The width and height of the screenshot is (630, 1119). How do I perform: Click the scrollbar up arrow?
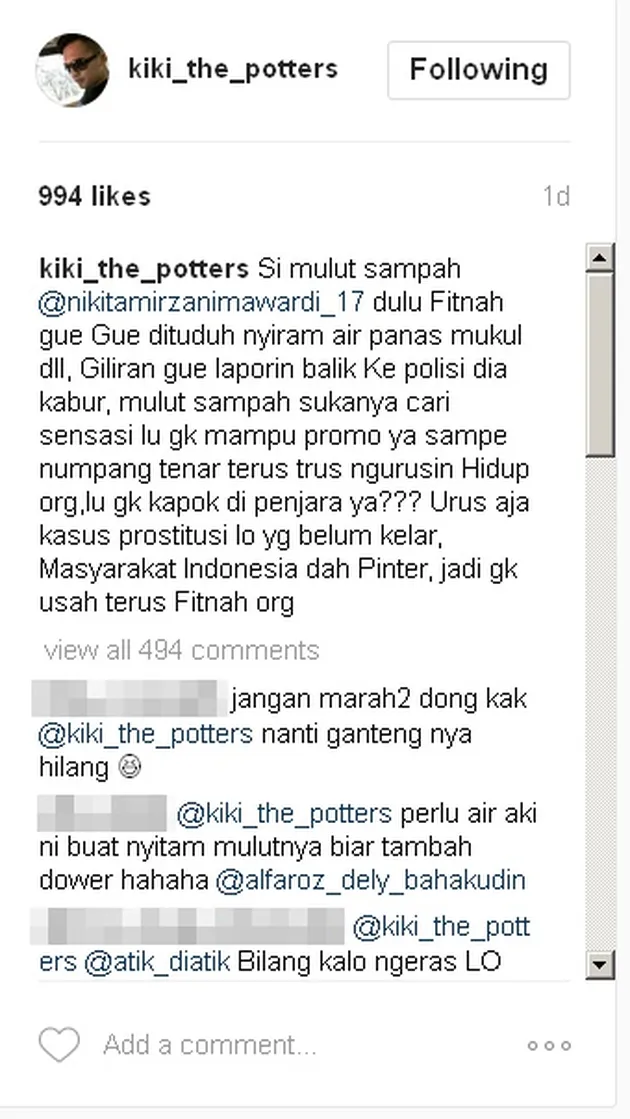tap(600, 259)
